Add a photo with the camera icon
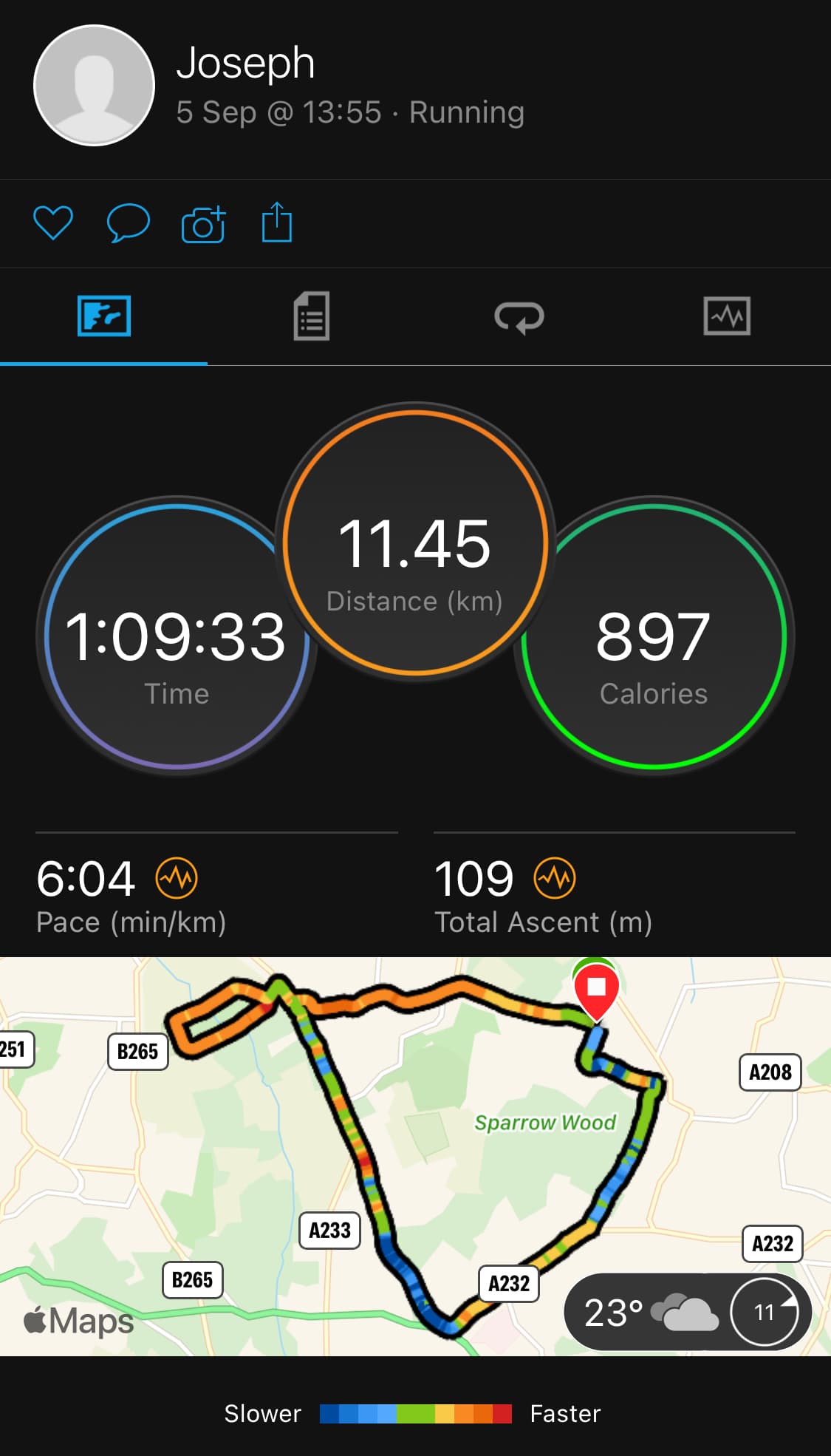The height and width of the screenshot is (1456, 831). click(x=203, y=224)
